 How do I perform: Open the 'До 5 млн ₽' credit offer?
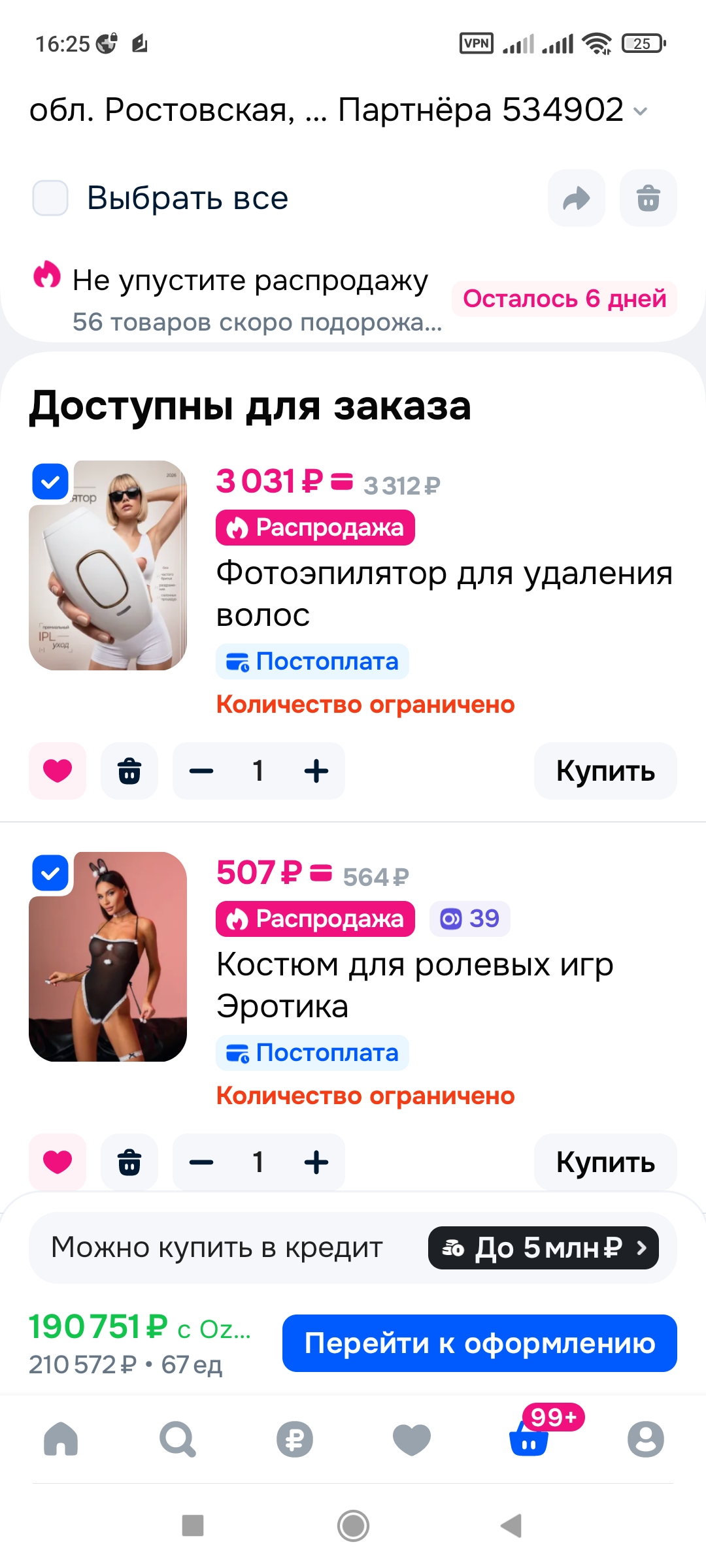[x=543, y=1248]
